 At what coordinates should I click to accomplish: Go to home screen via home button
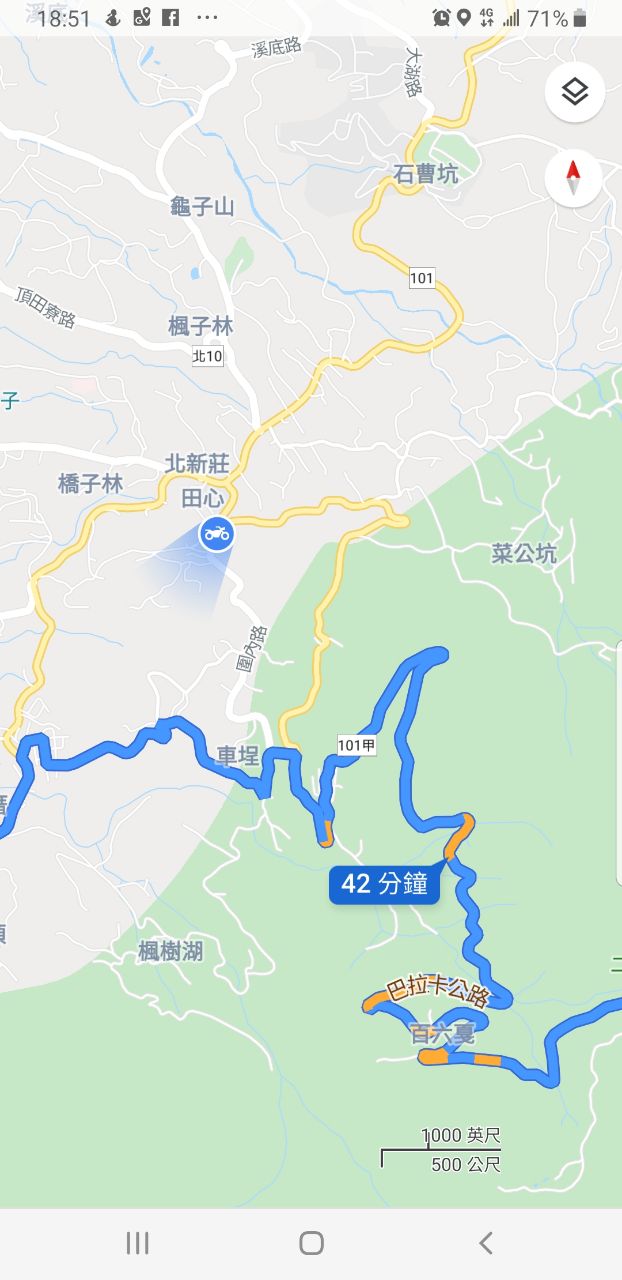(311, 1243)
